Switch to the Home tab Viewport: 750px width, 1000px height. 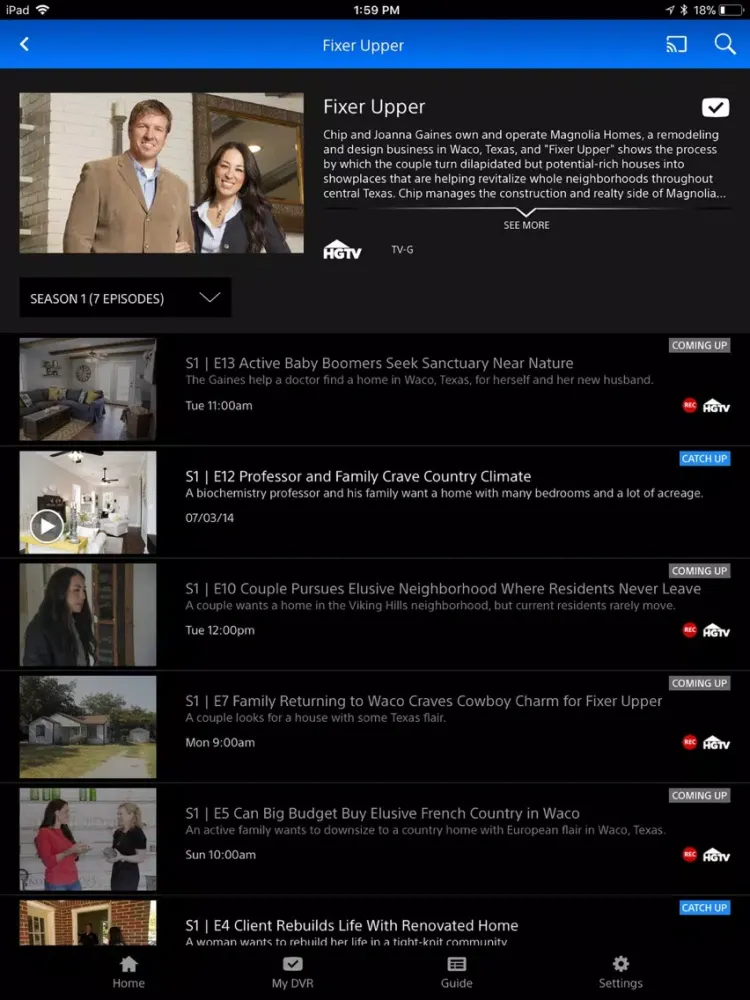128,972
